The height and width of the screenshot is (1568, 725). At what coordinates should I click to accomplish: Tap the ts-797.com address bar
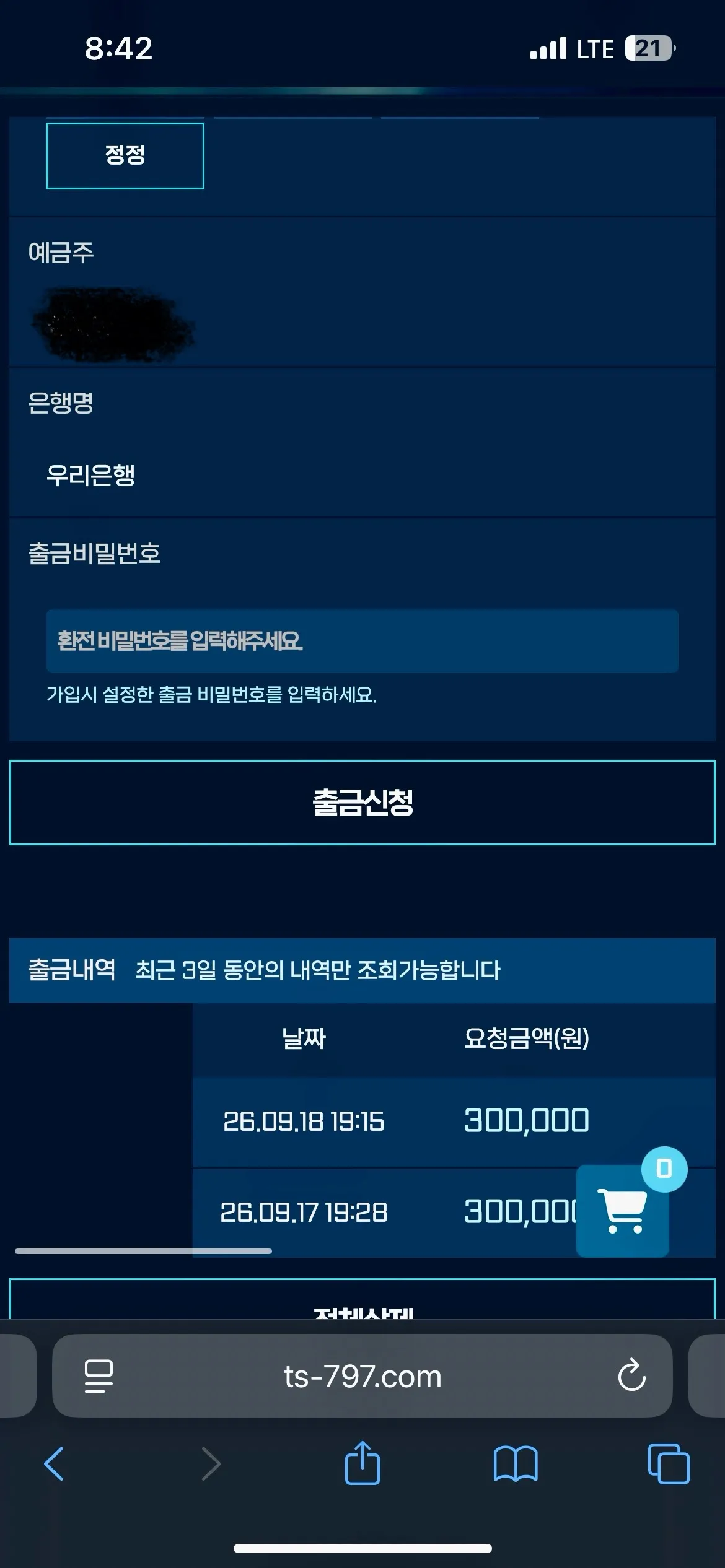click(x=362, y=1376)
